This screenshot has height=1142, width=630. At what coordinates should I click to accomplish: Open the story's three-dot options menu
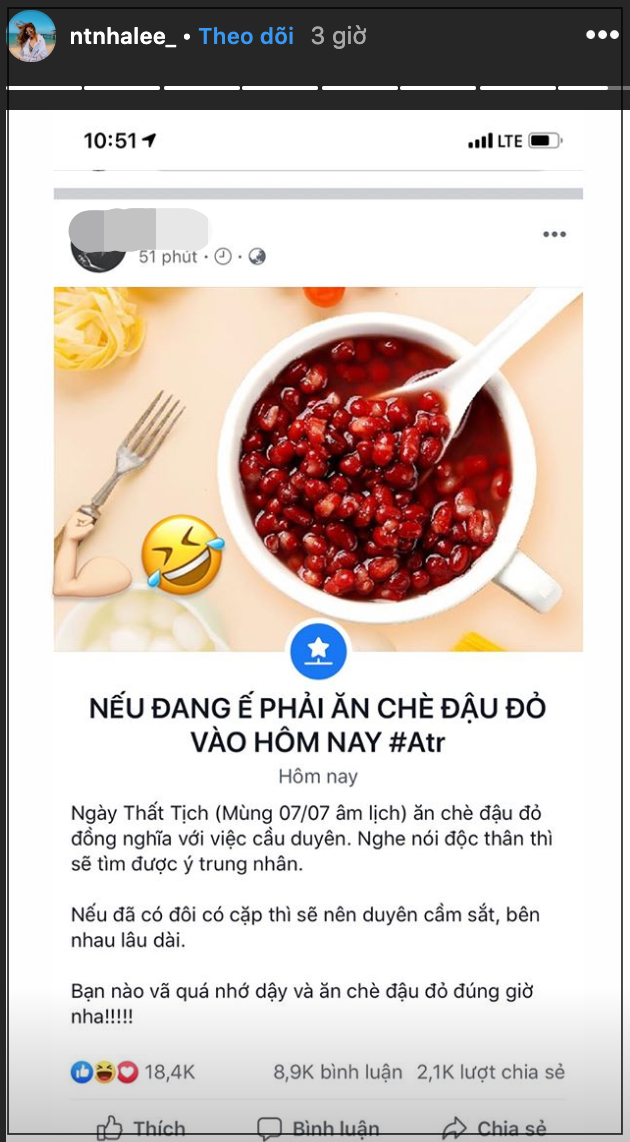(x=601, y=35)
